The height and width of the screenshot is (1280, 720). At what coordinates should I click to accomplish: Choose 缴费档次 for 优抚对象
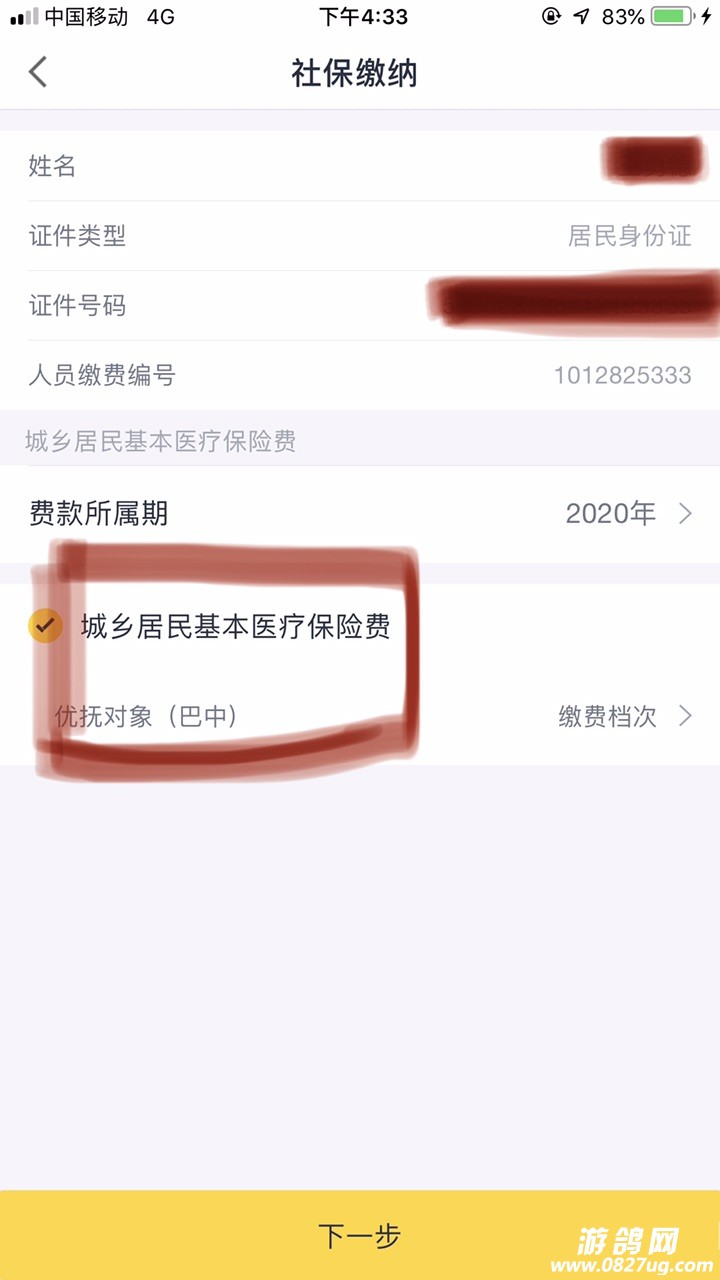tap(625, 716)
